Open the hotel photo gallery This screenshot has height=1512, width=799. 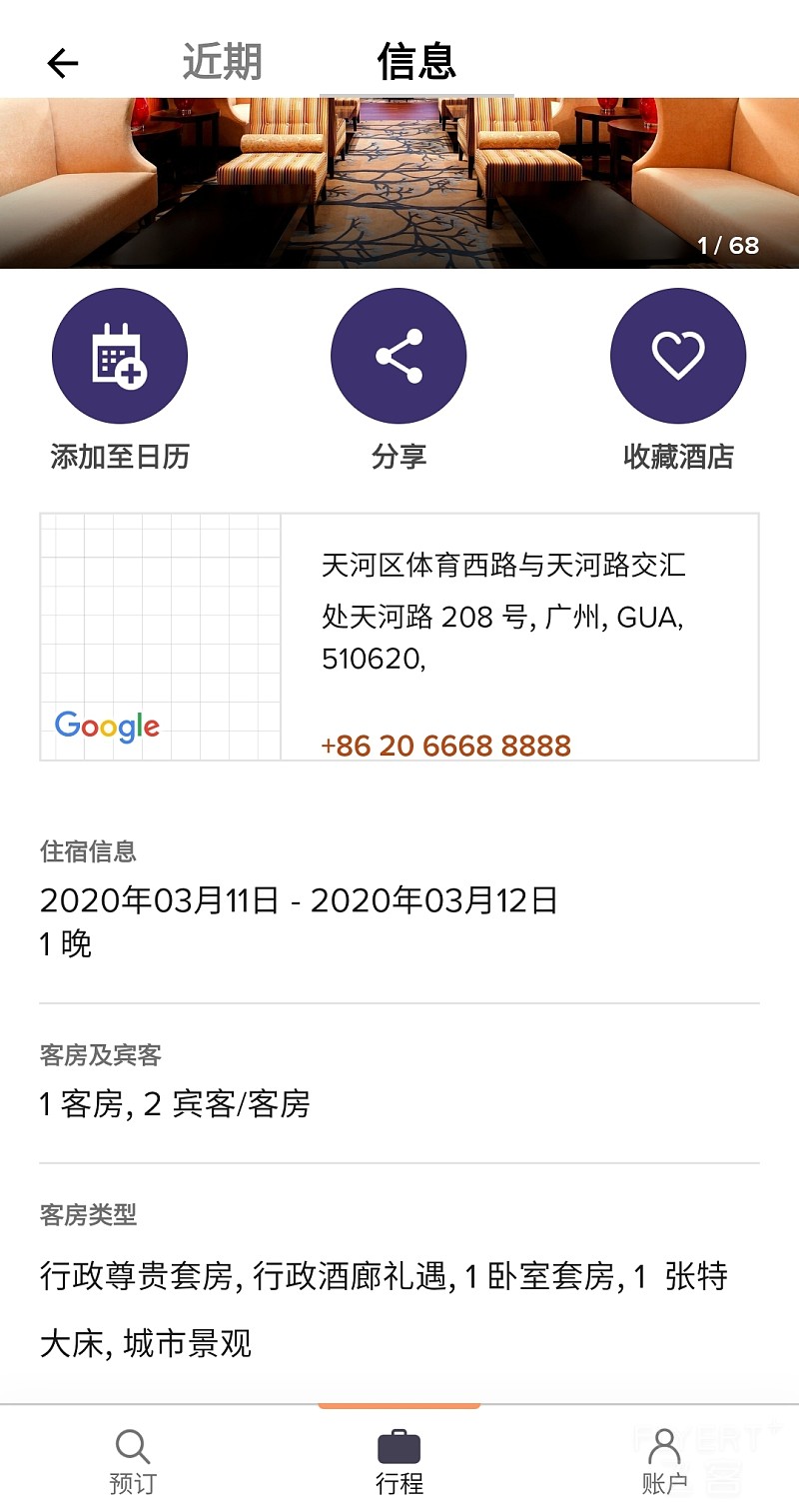tap(399, 183)
